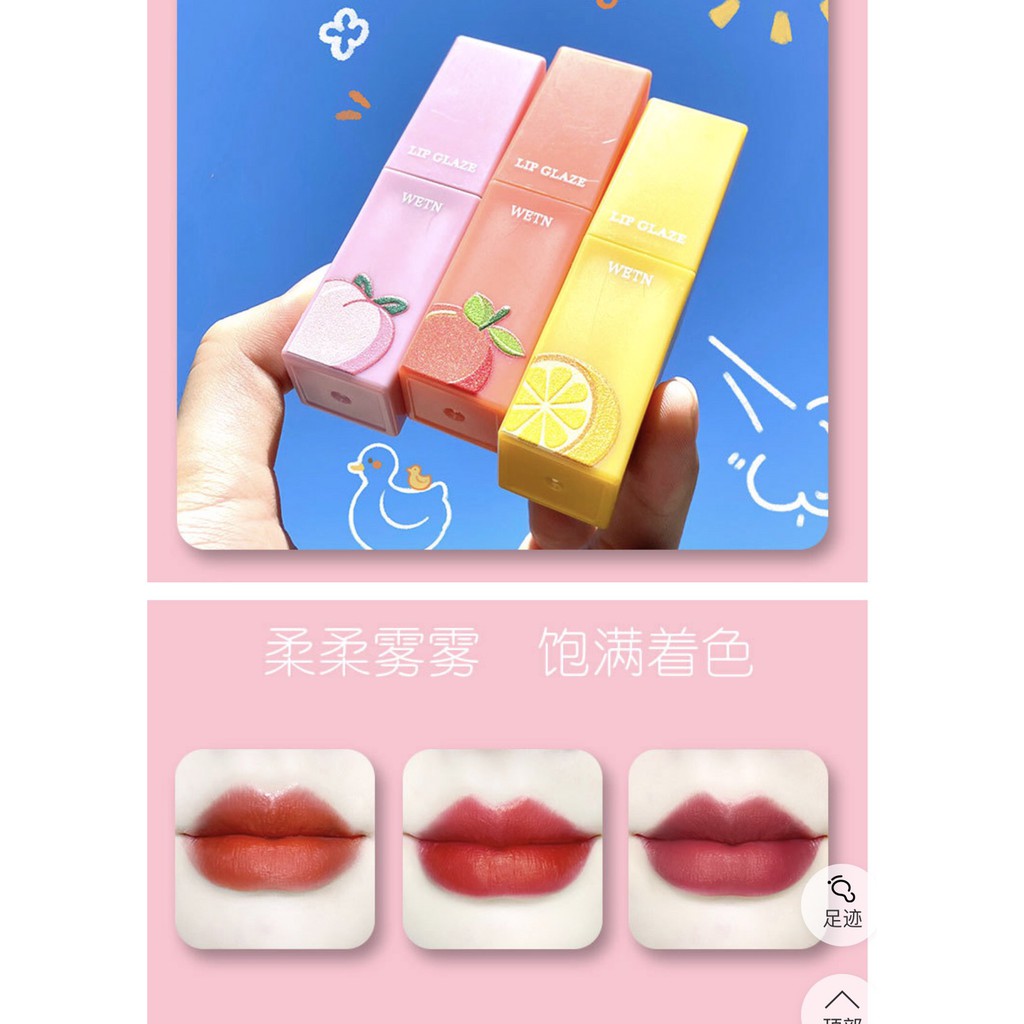Tap the 顶部 back-to-top button
Screen dimensions: 1024x1024
coord(841,999)
